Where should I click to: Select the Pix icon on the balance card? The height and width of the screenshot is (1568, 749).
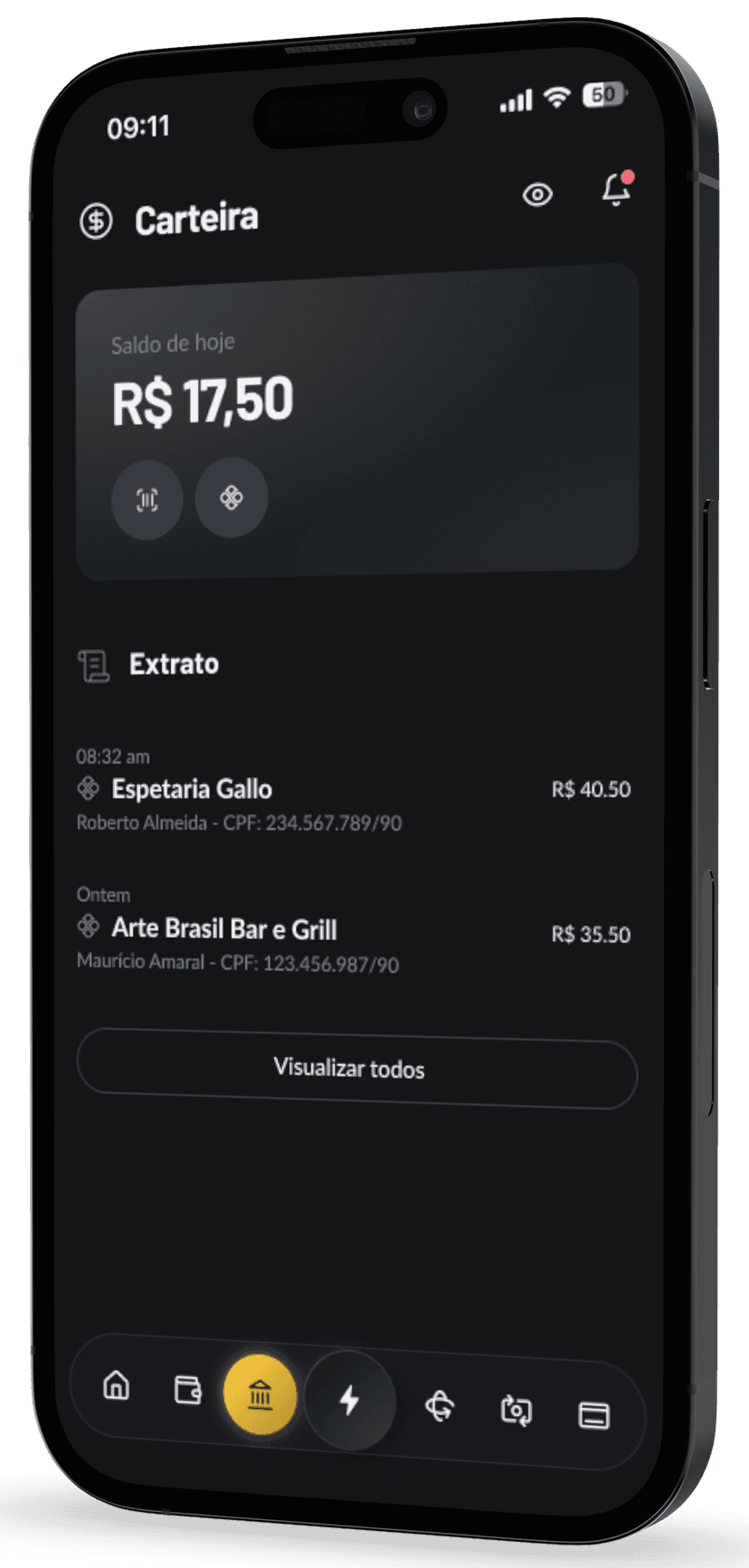pos(231,496)
